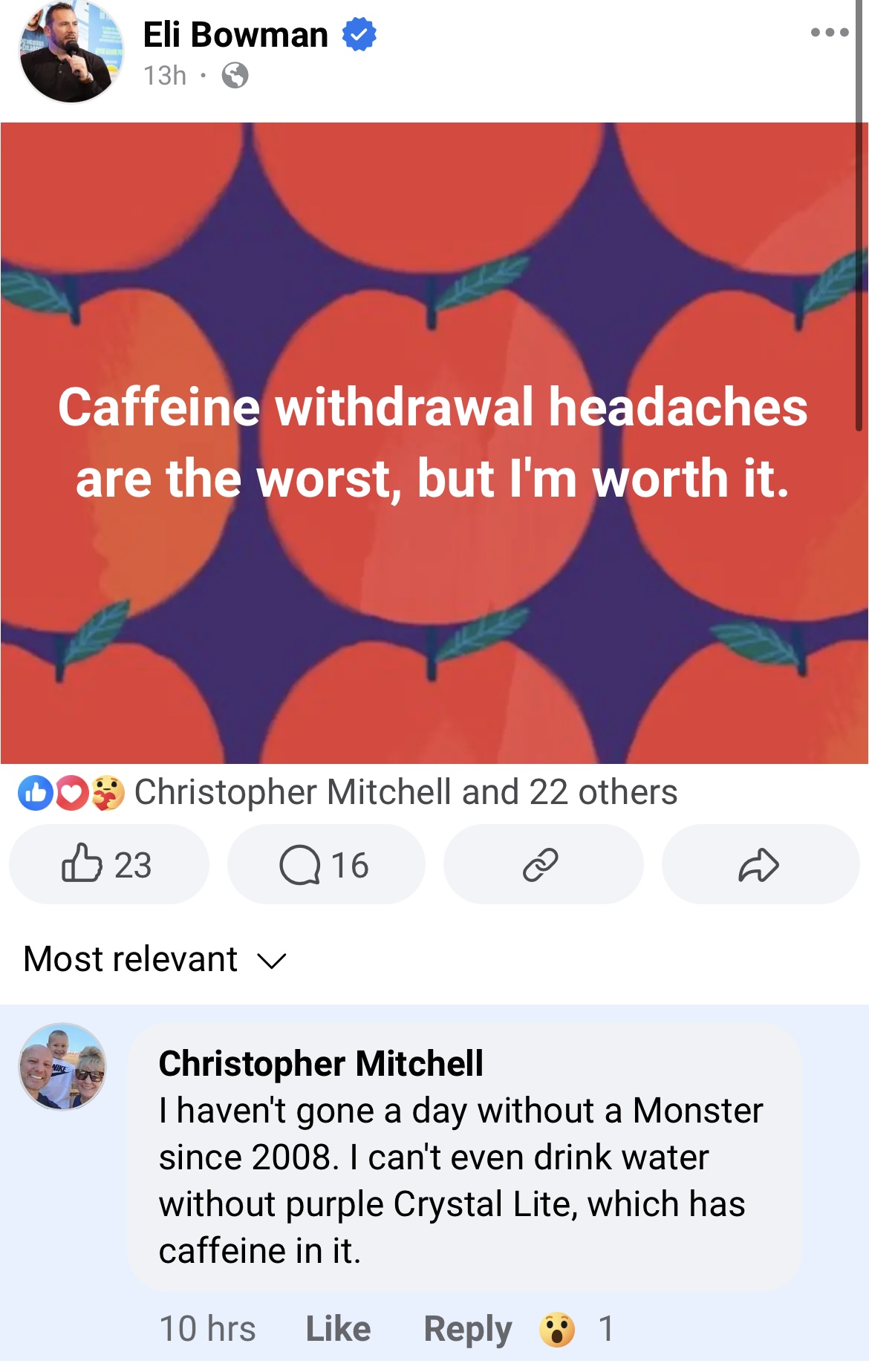This screenshot has width=869, height=1372.
Task: Copy link to this post
Action: pyautogui.click(x=542, y=864)
